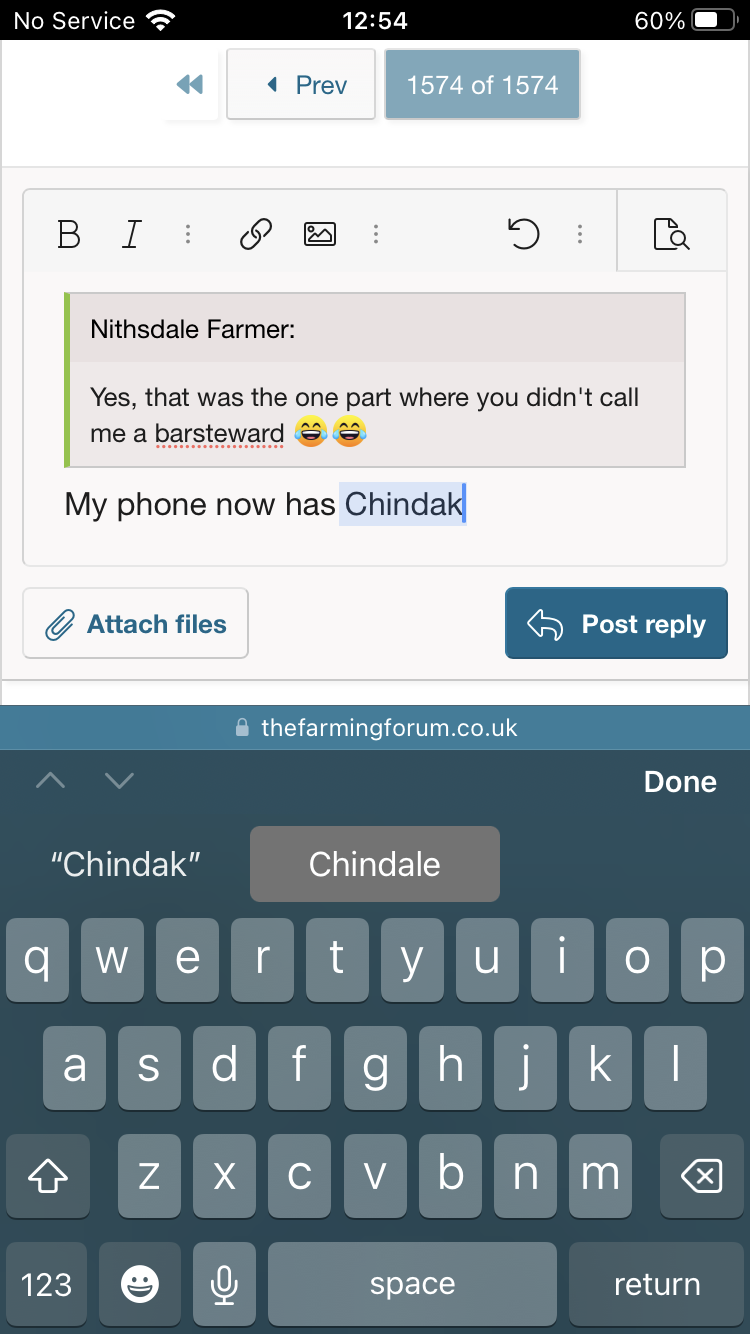The height and width of the screenshot is (1334, 750).
Task: Keep the quoted "Chindak" spelling
Action: coord(126,864)
